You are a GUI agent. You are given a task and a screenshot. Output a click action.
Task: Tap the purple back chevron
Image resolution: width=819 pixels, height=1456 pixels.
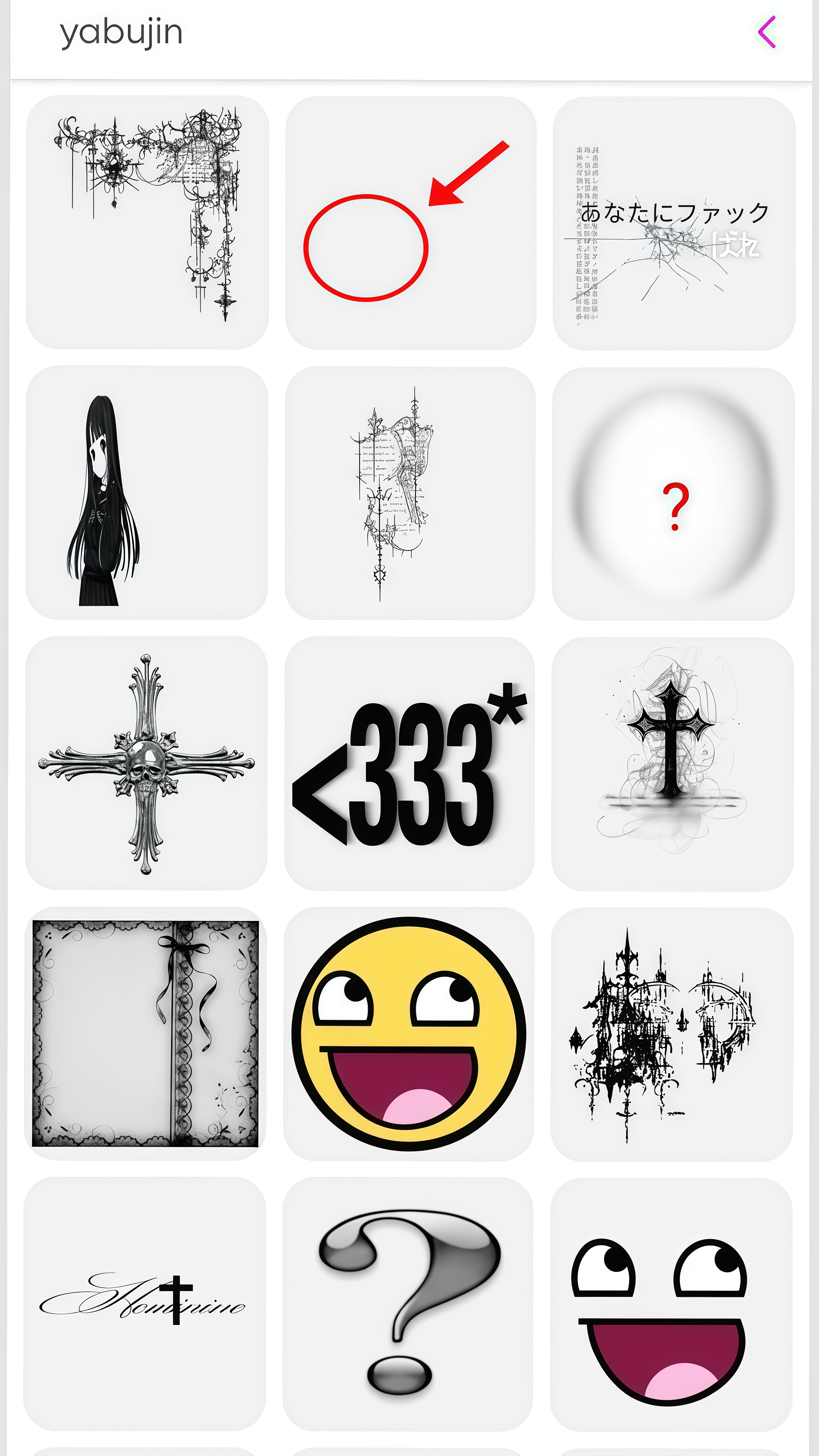click(767, 32)
